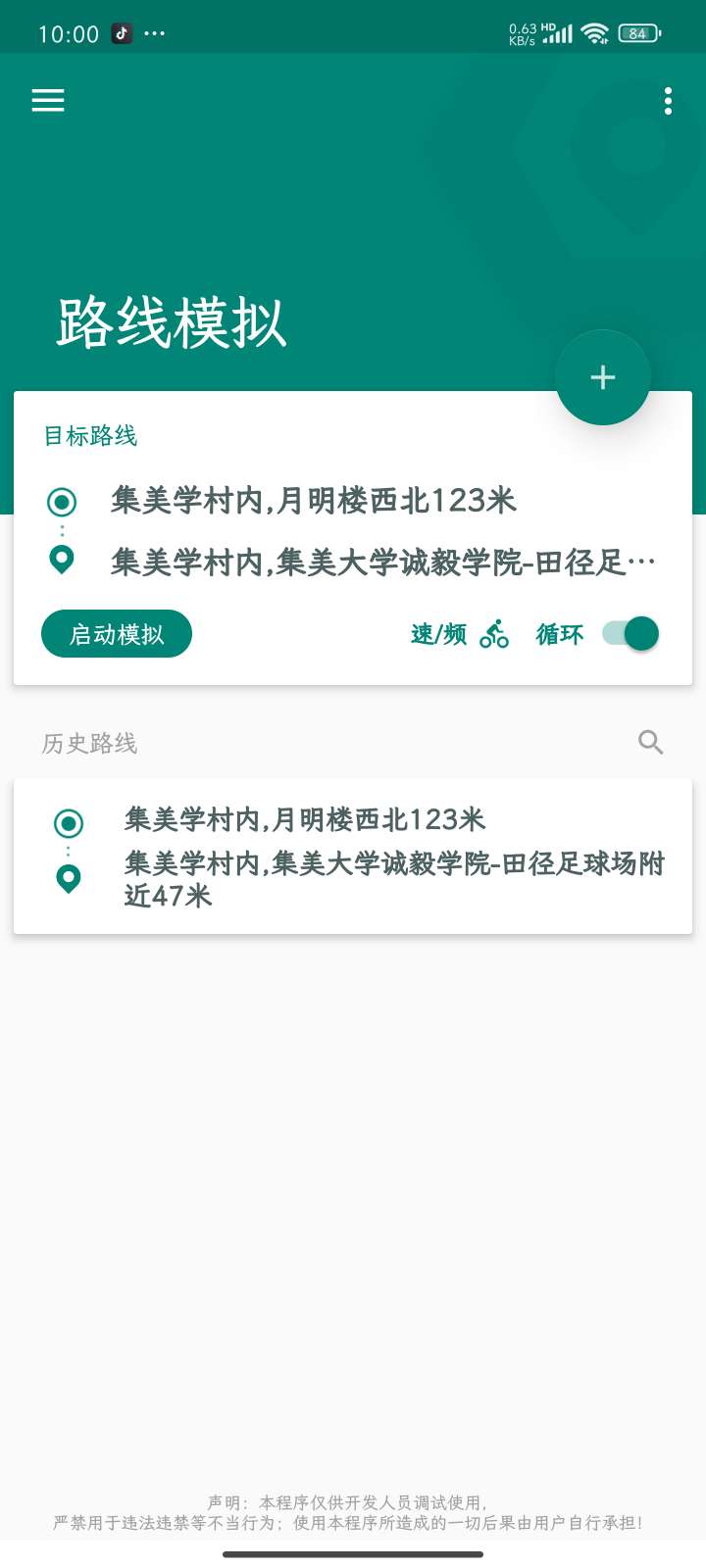Image resolution: width=706 pixels, height=1568 pixels.
Task: Tap the 启动模拟 button
Action: click(x=117, y=634)
